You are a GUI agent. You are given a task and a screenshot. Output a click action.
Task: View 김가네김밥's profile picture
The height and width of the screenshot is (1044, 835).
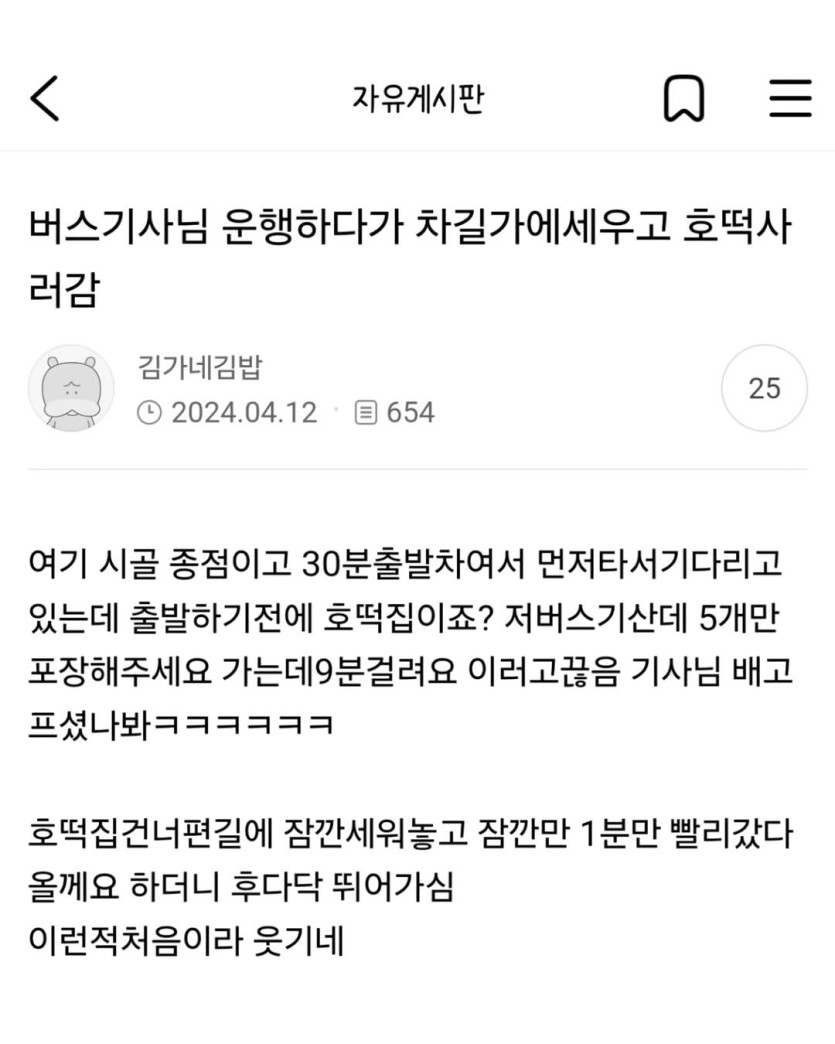(71, 390)
